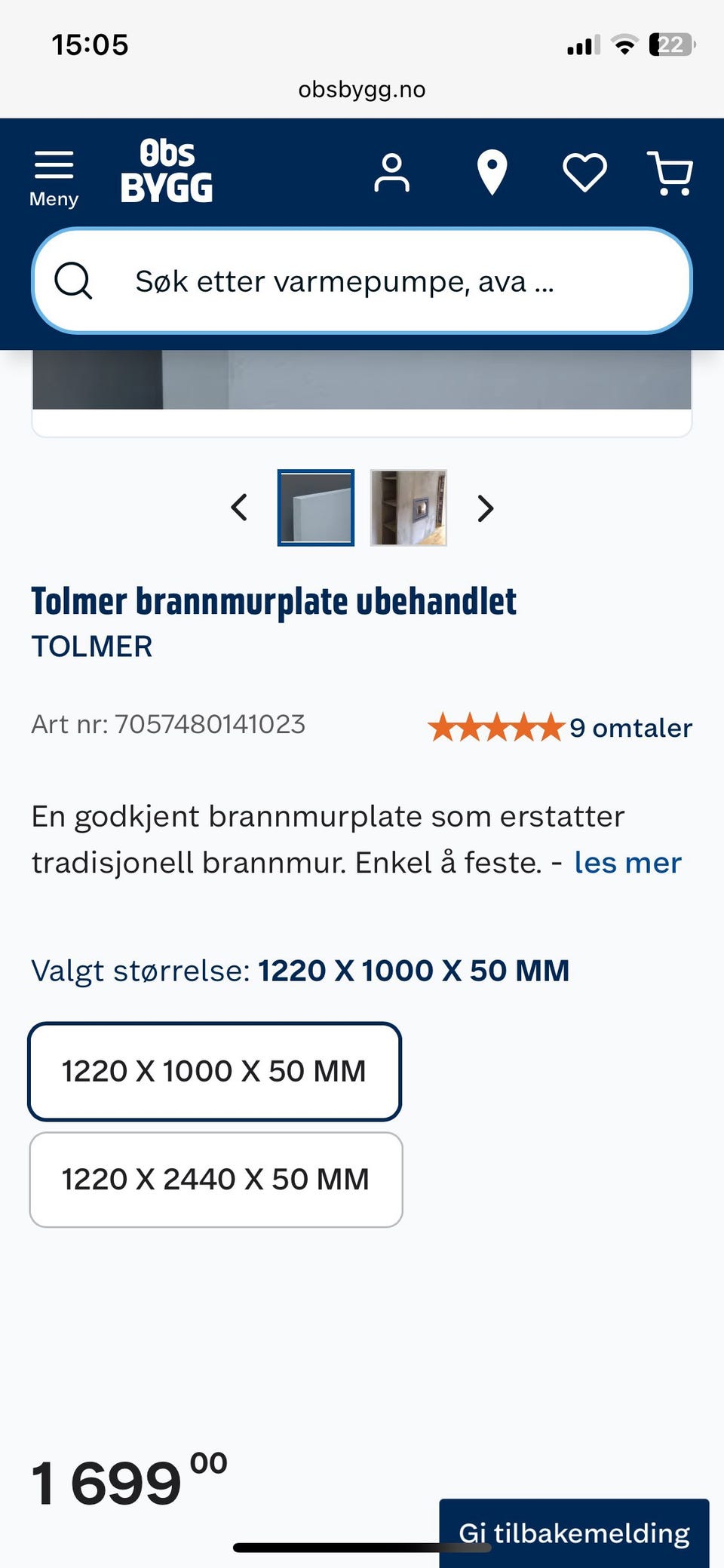724x1568 pixels.
Task: Expand description with les mer
Action: (x=627, y=862)
